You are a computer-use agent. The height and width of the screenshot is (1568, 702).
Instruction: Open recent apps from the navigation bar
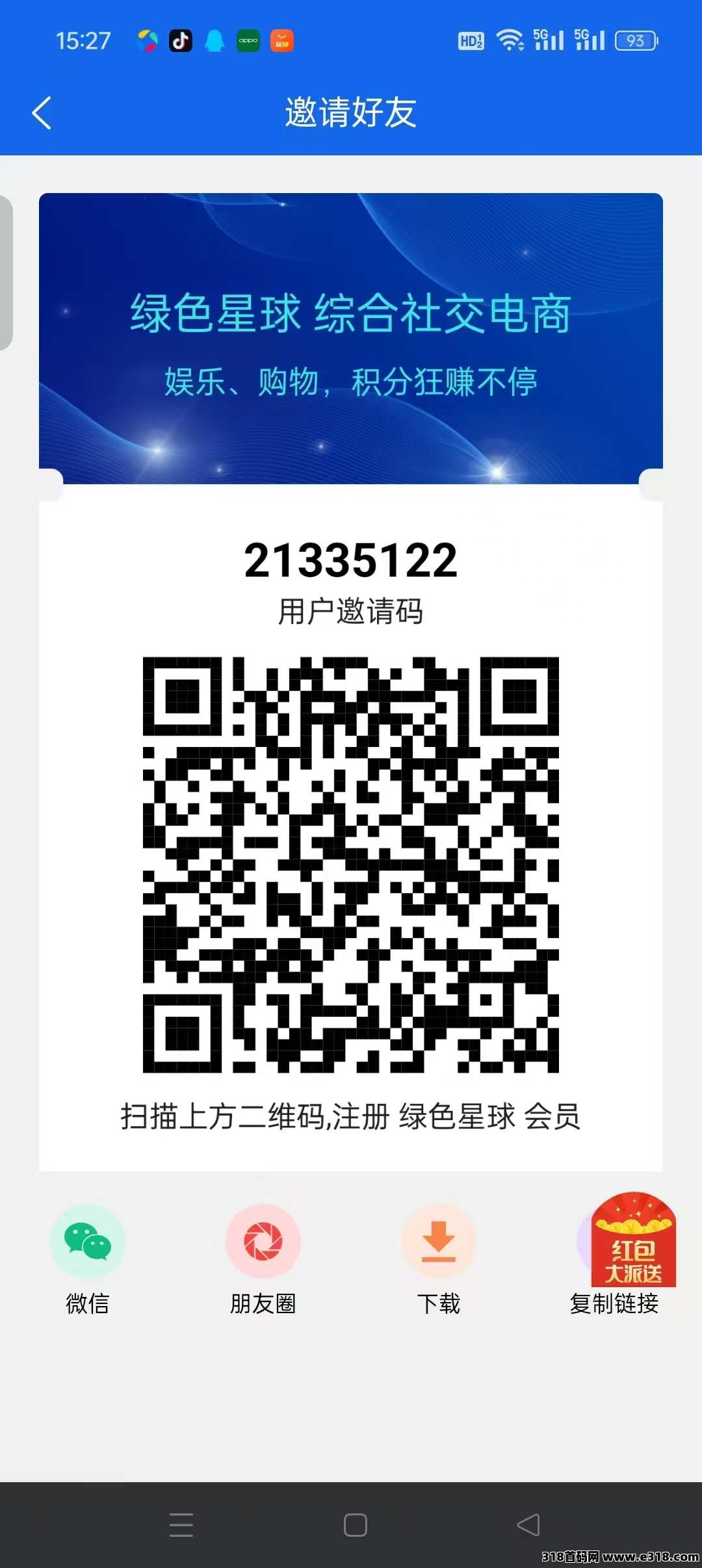pyautogui.click(x=181, y=1524)
